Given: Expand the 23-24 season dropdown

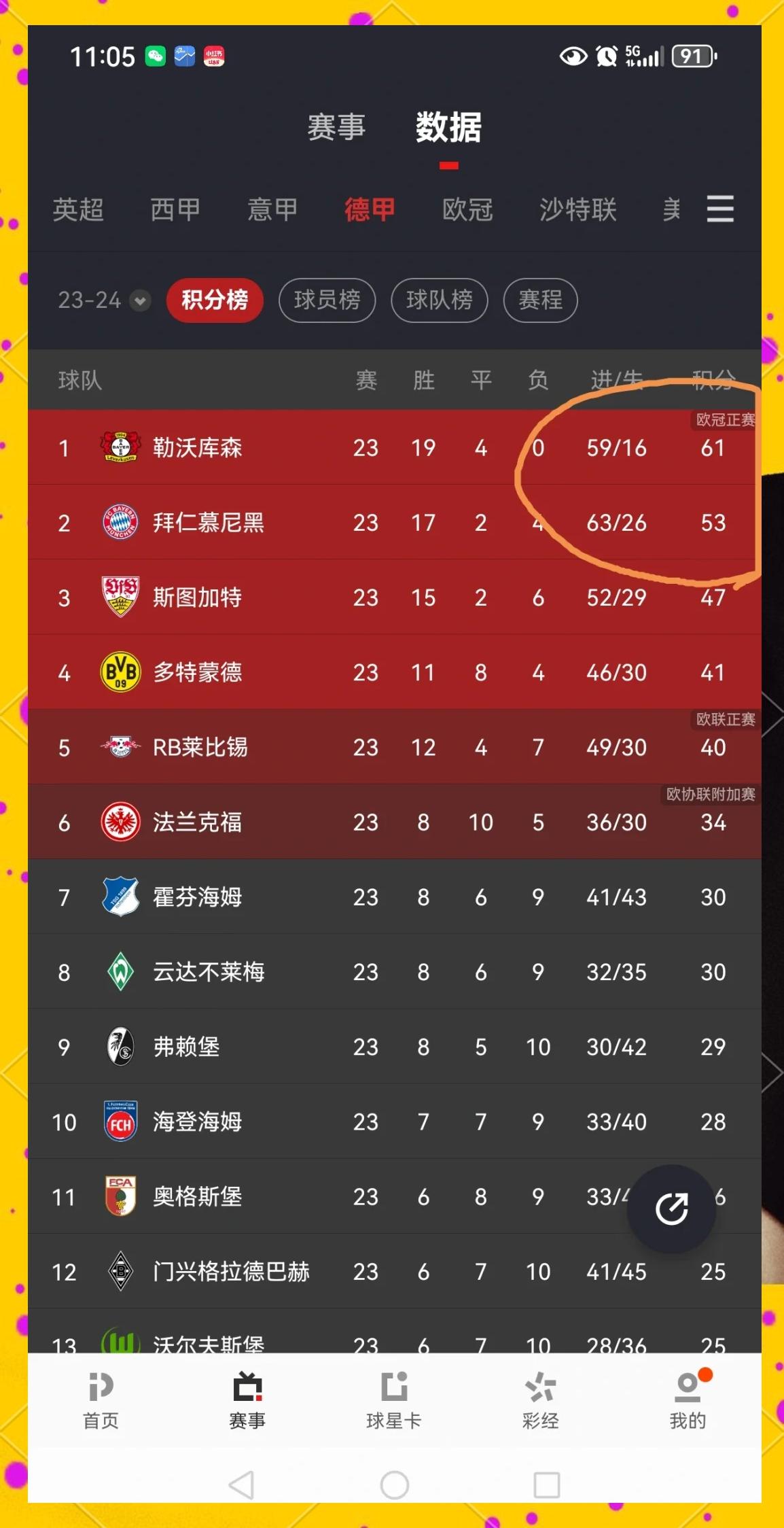Looking at the screenshot, I should pos(104,300).
